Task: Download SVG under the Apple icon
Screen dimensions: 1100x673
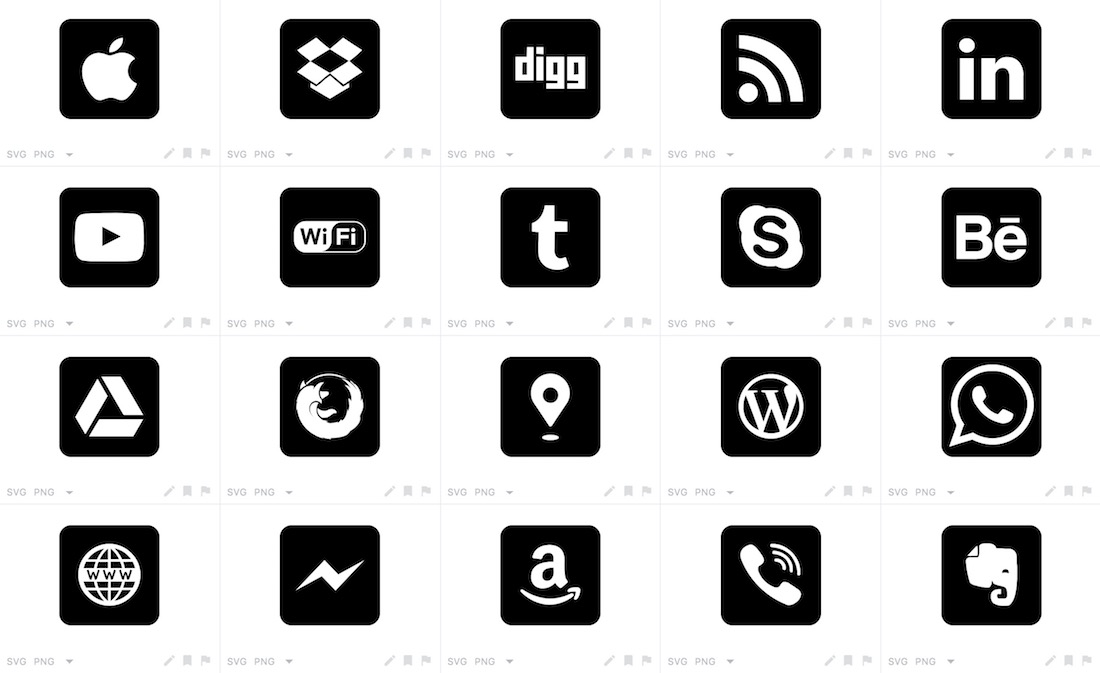Action: point(16,155)
